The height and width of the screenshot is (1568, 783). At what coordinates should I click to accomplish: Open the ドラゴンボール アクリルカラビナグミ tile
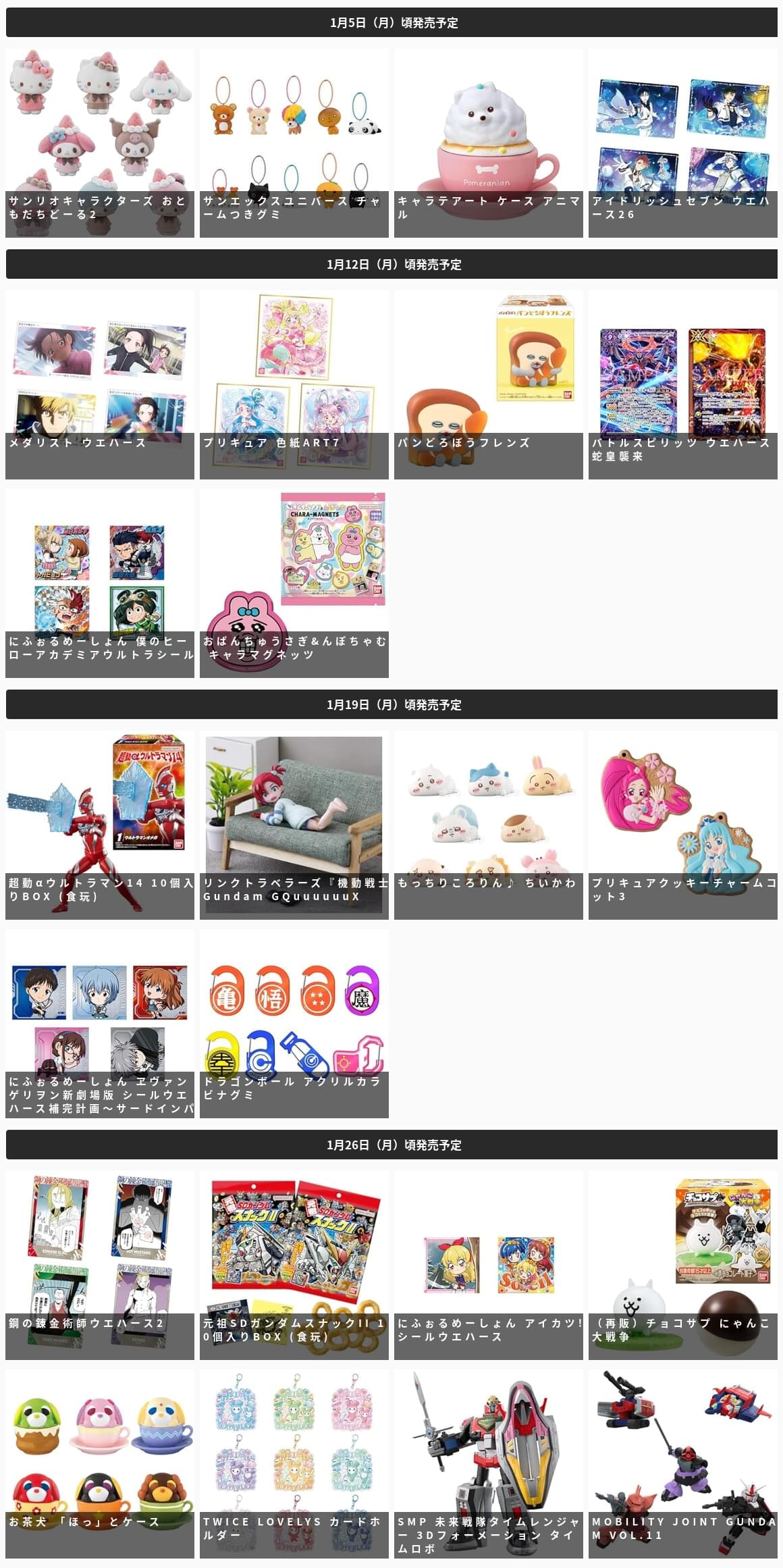tap(294, 1023)
